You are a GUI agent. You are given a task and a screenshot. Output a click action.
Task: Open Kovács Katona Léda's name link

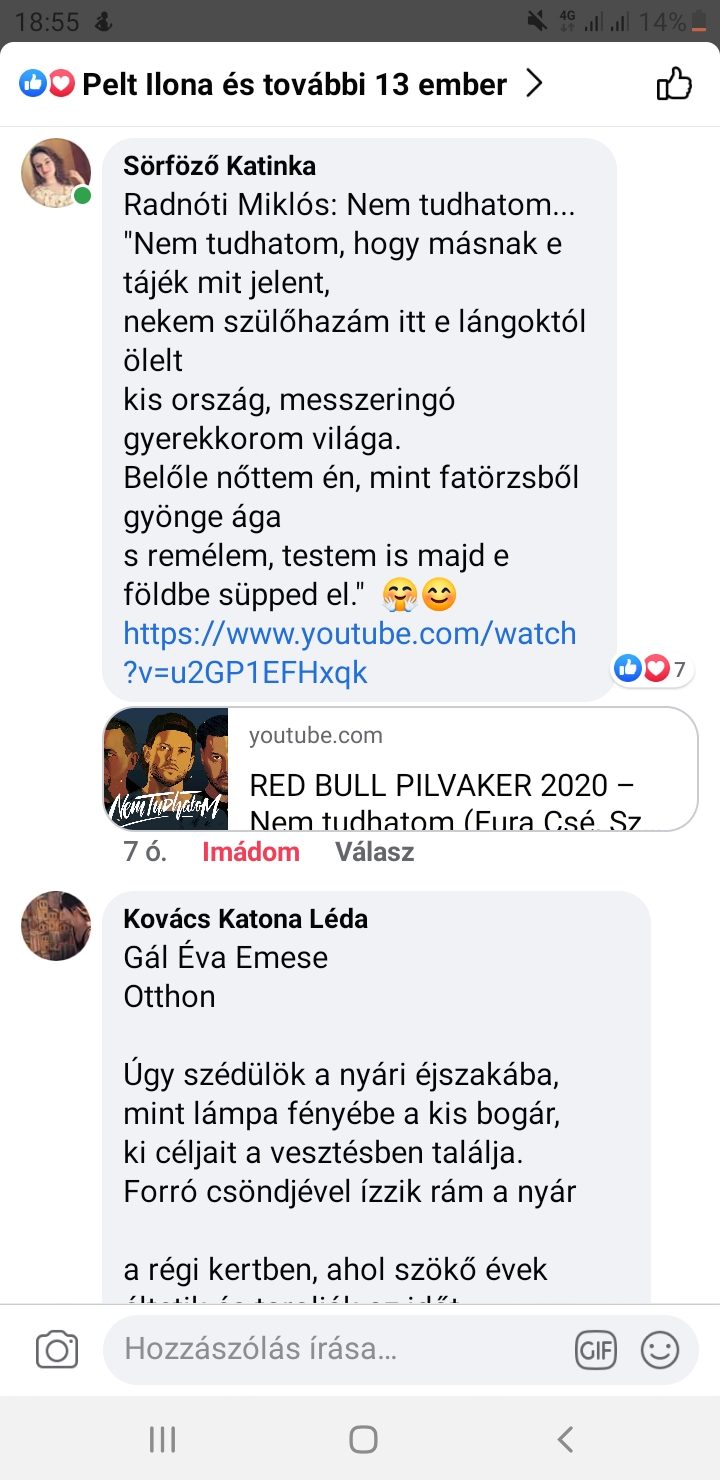click(x=245, y=918)
